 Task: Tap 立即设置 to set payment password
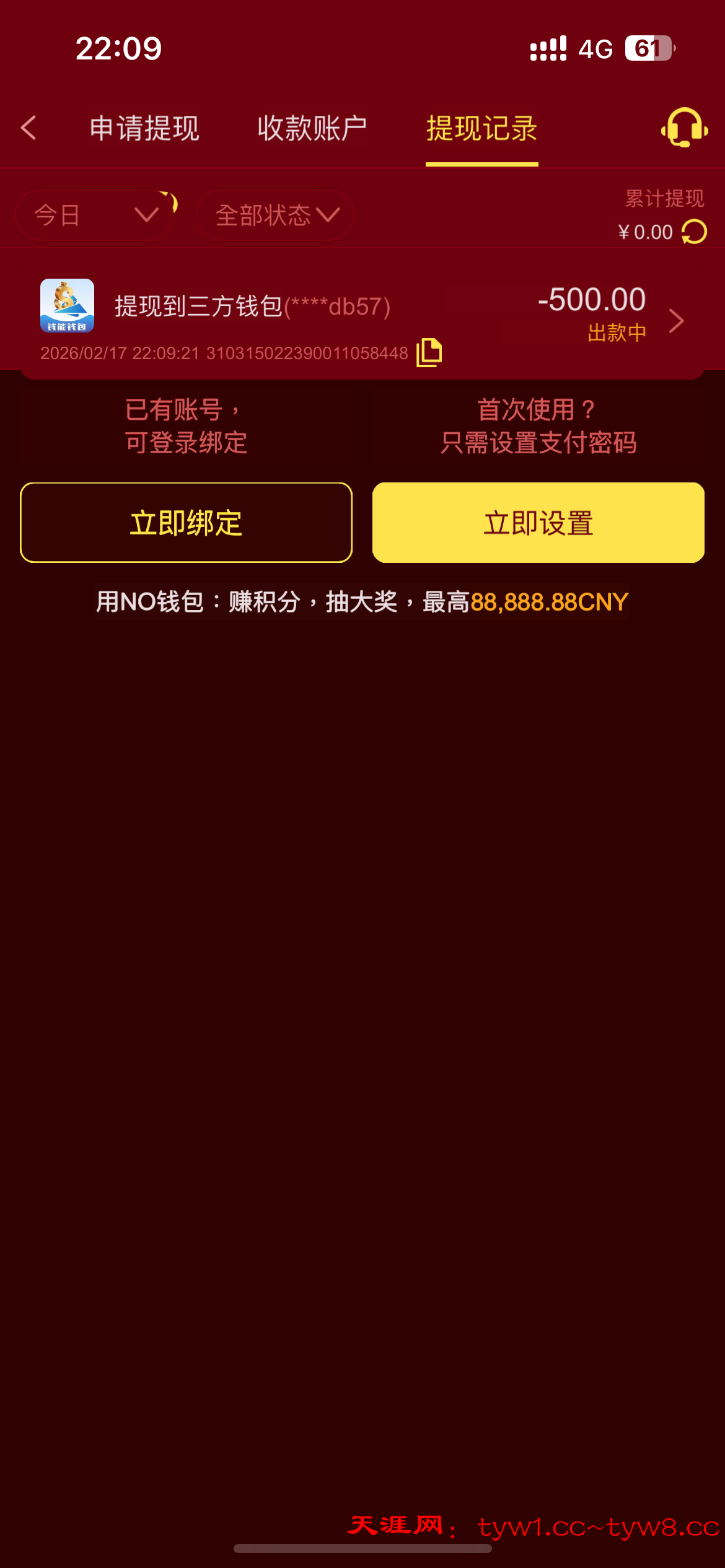pyautogui.click(x=538, y=523)
